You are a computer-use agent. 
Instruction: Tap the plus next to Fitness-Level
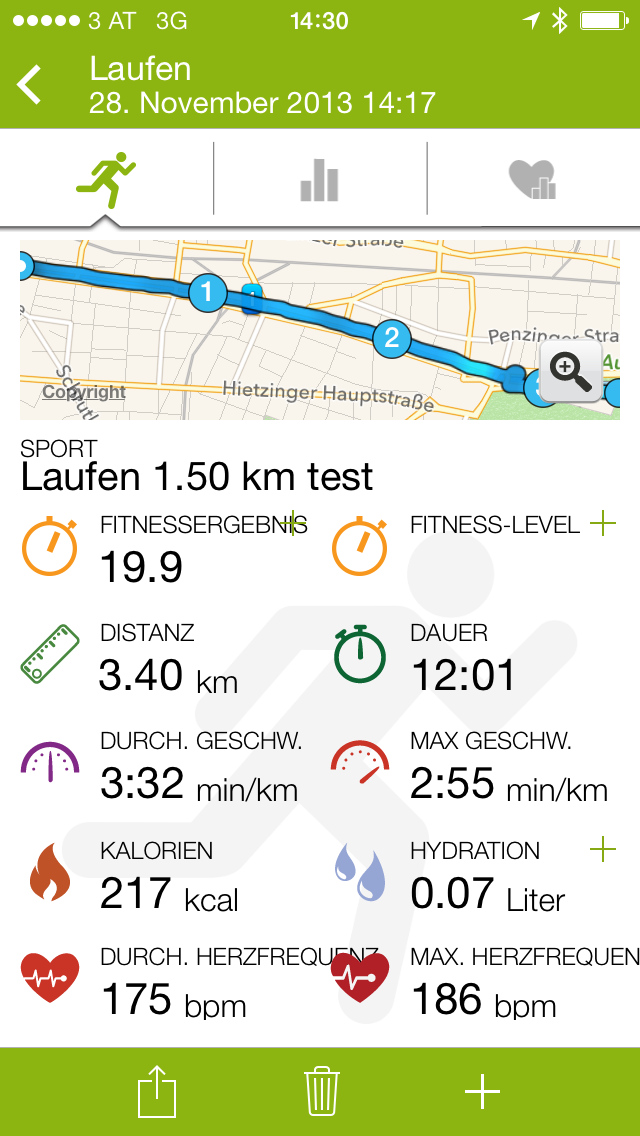(603, 523)
